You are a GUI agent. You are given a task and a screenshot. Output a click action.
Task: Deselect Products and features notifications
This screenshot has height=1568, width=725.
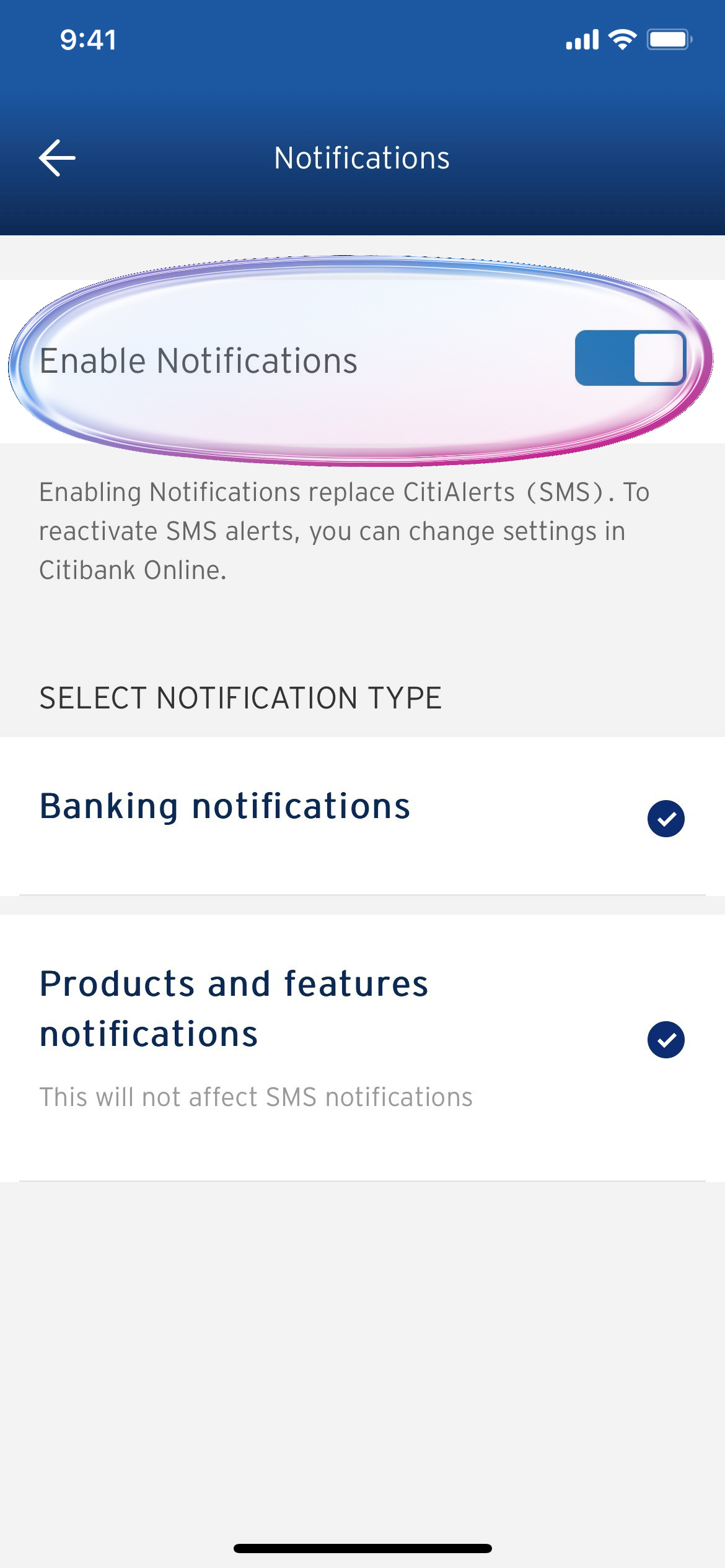[666, 1039]
